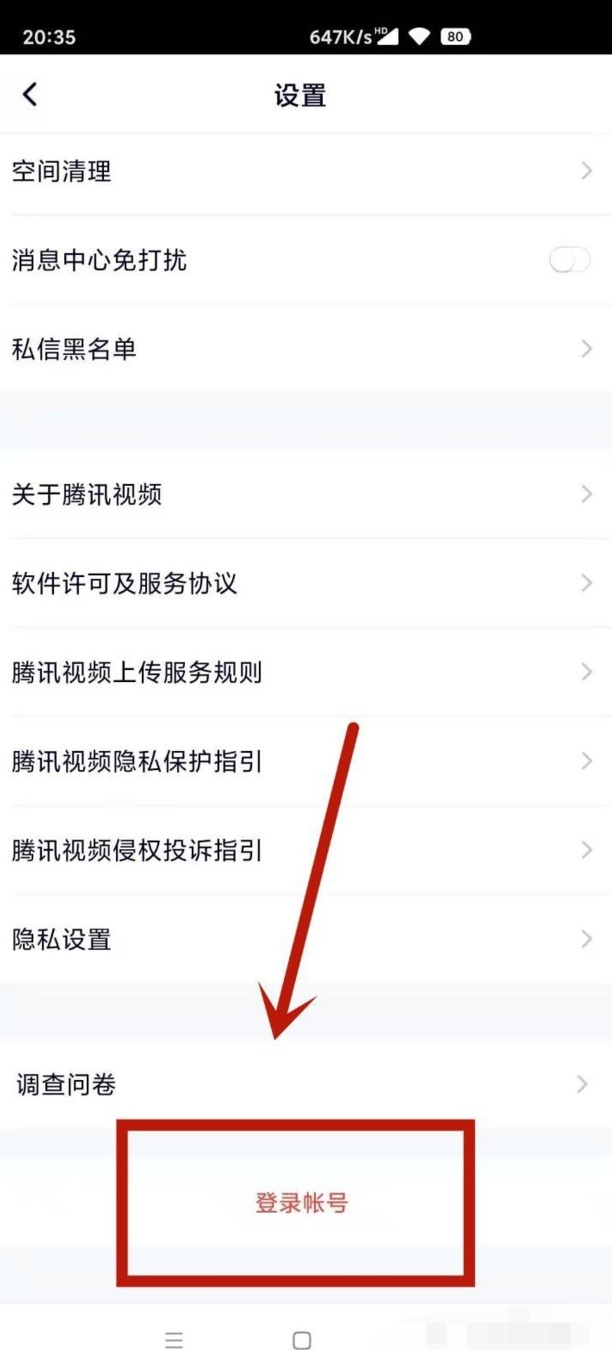Tap the system home button
This screenshot has height=1350, width=612.
pyautogui.click(x=301, y=1340)
